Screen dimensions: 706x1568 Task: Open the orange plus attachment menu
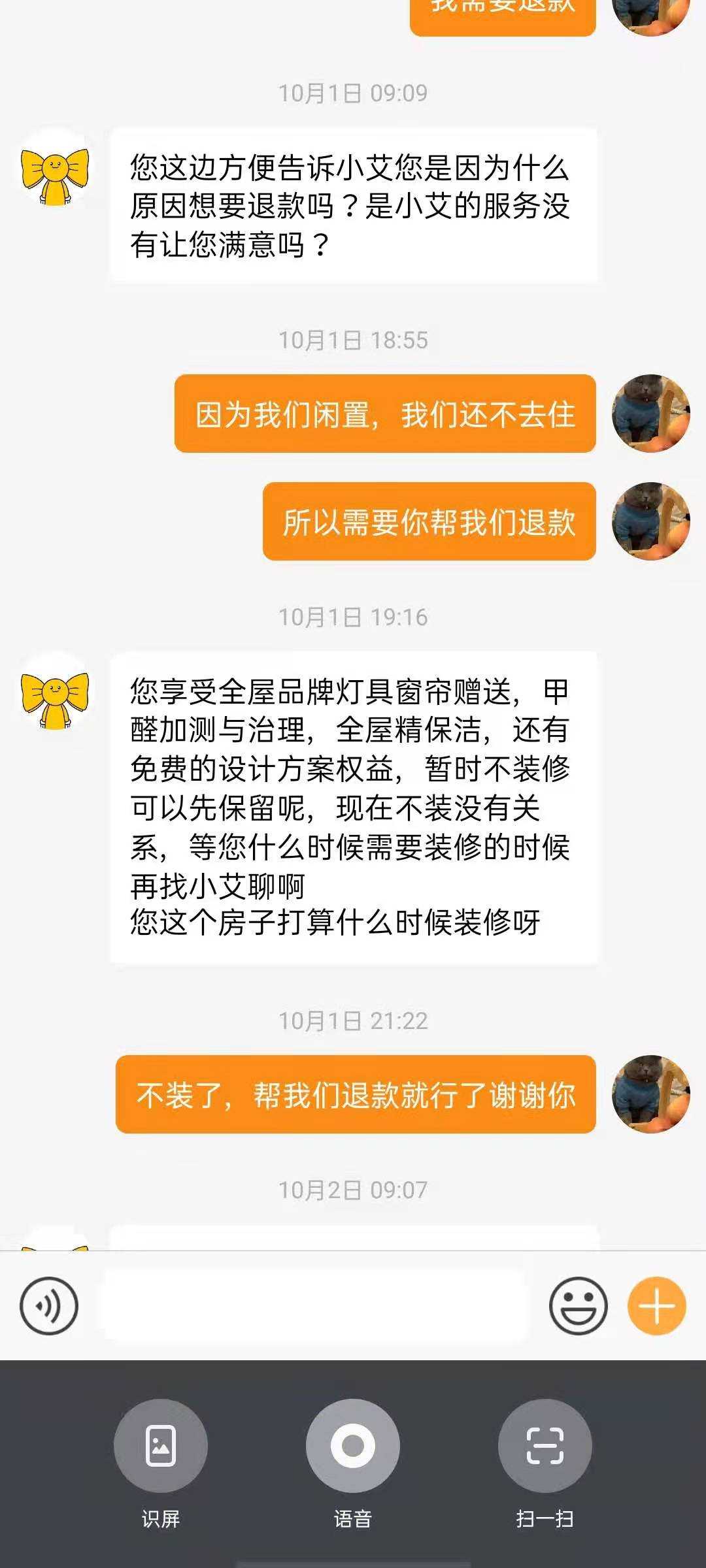[656, 1305]
